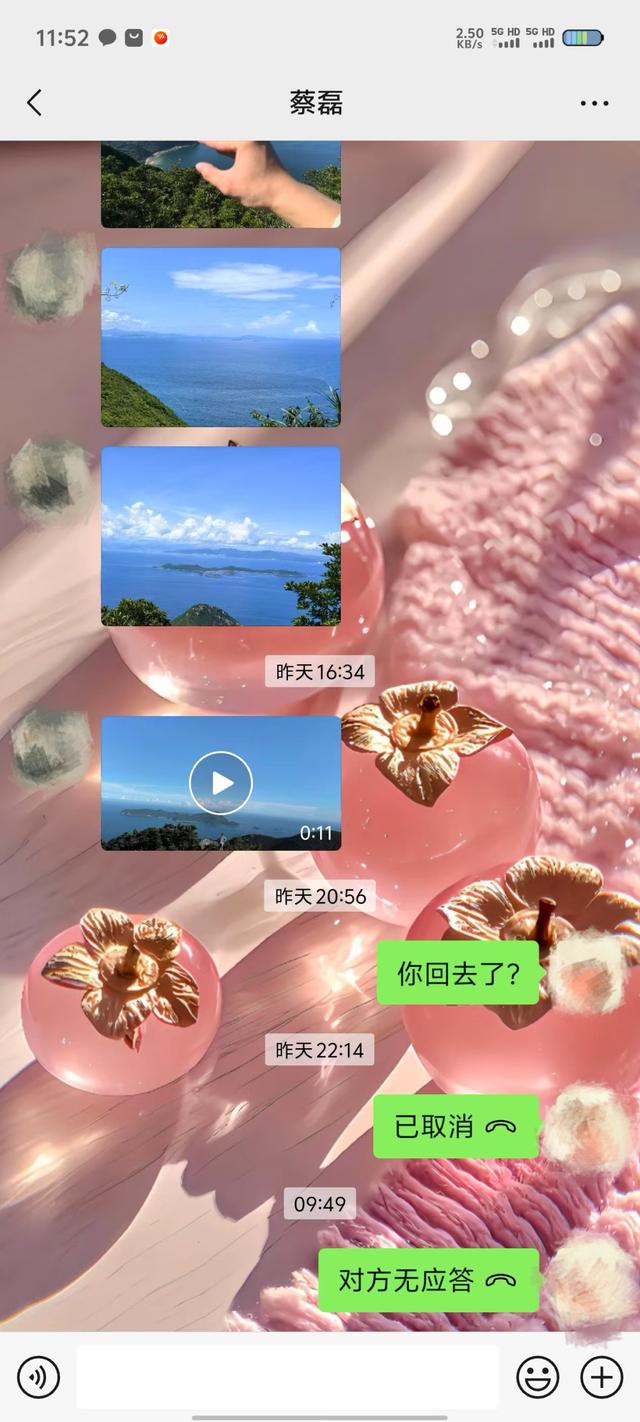Call again from the 已取消 bubble
Image resolution: width=640 pixels, height=1422 pixels.
coord(455,1126)
